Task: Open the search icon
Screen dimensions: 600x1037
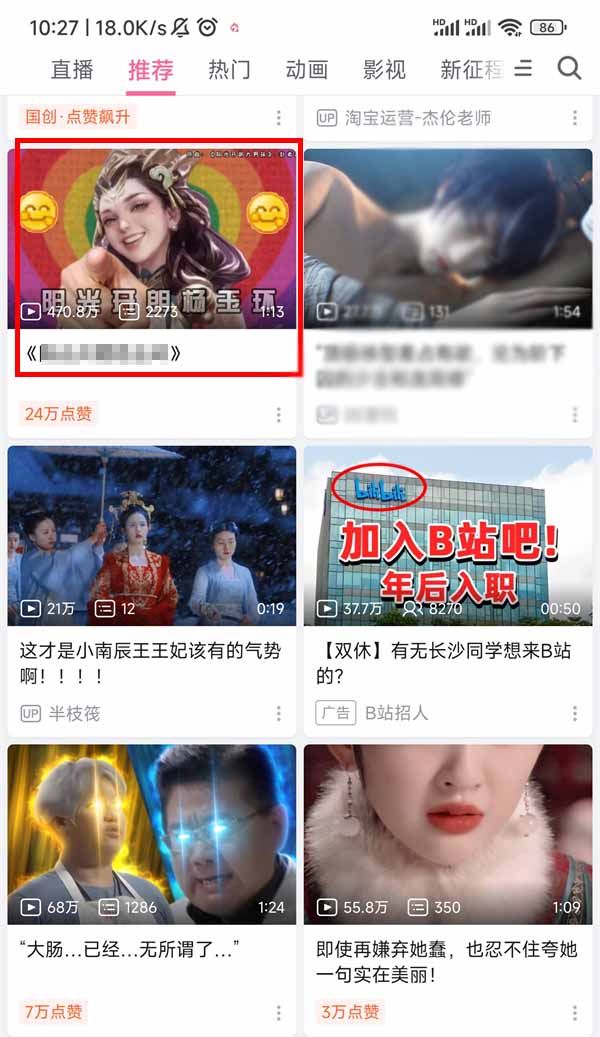Action: click(x=569, y=68)
